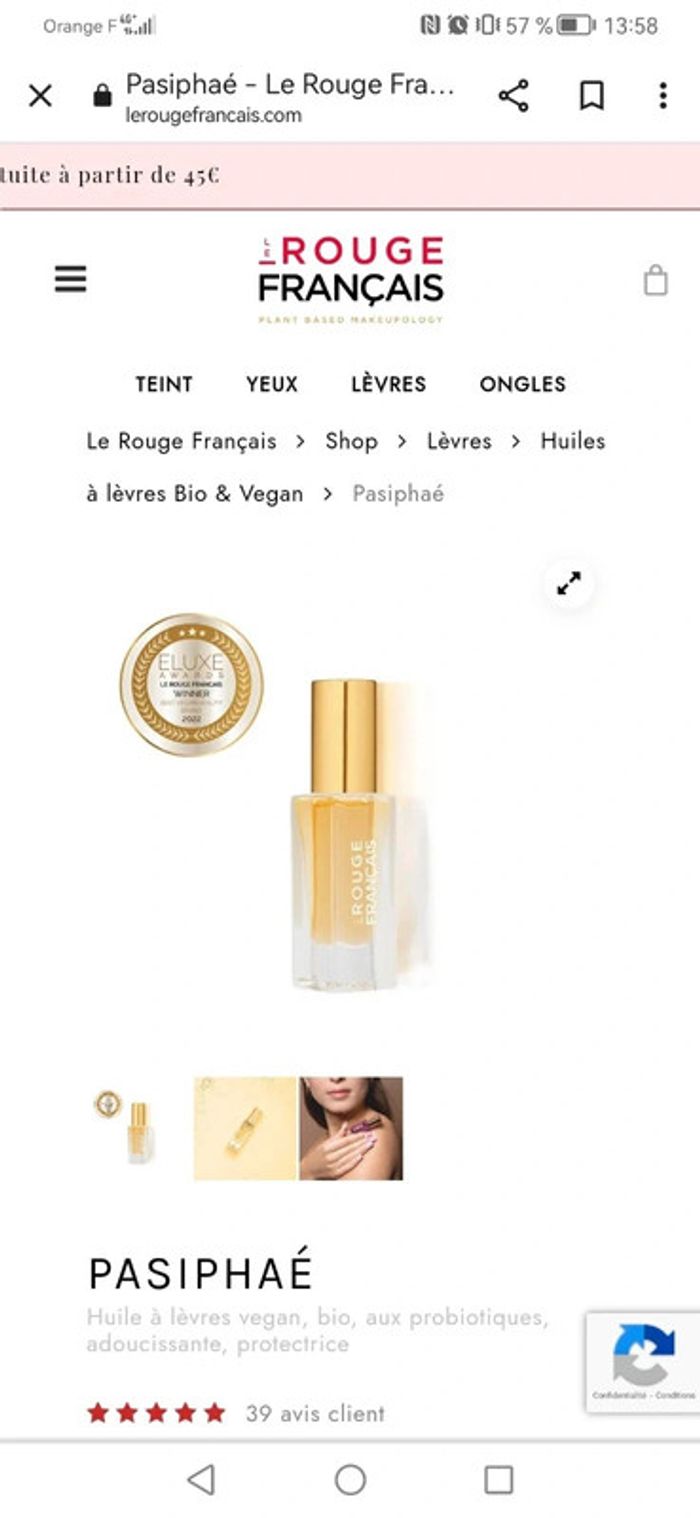Go to the TEINT category
Viewport: 700px width, 1518px height.
164,384
